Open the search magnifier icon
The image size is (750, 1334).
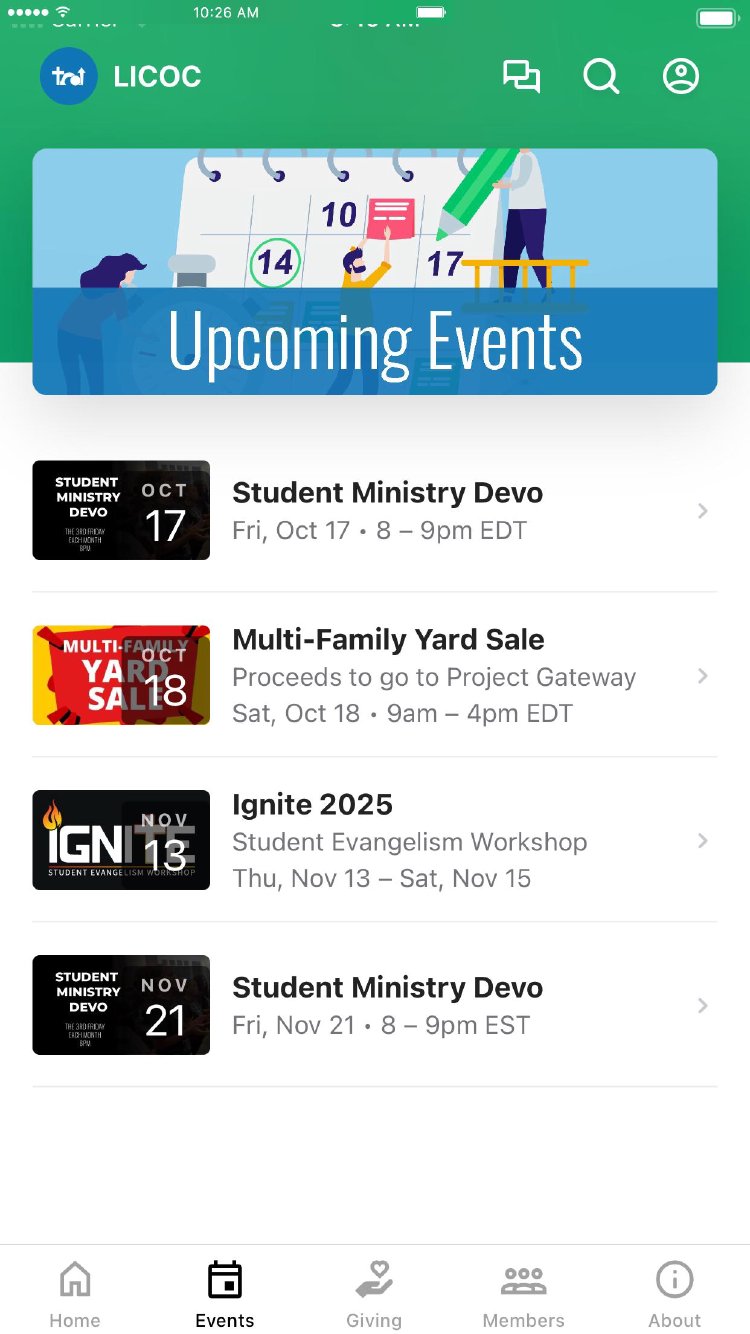coord(601,77)
